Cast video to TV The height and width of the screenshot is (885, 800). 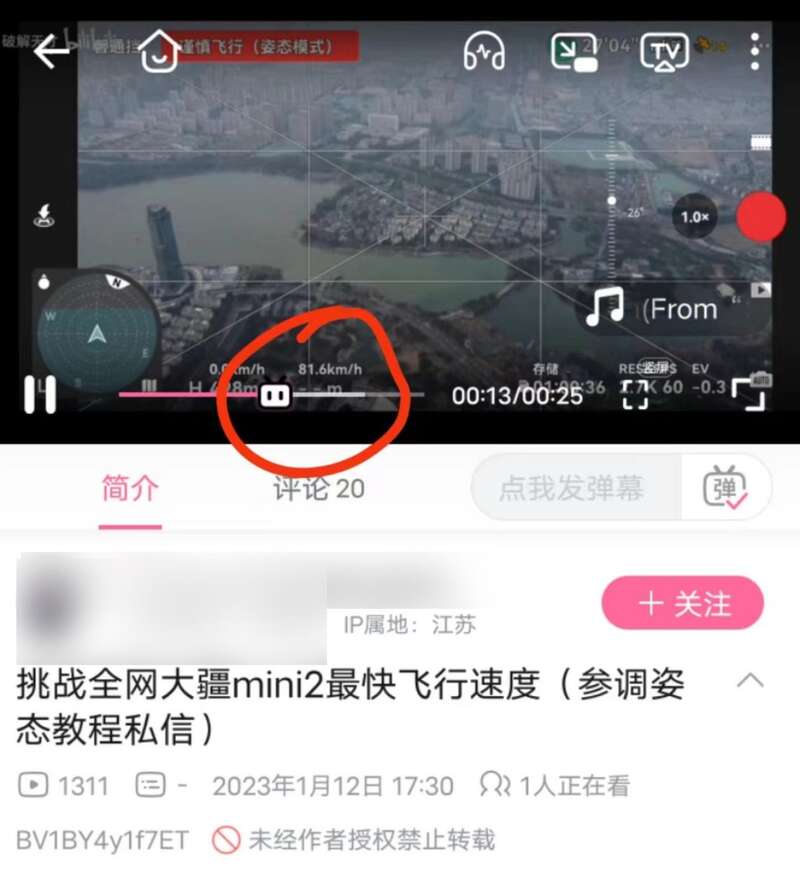point(665,51)
